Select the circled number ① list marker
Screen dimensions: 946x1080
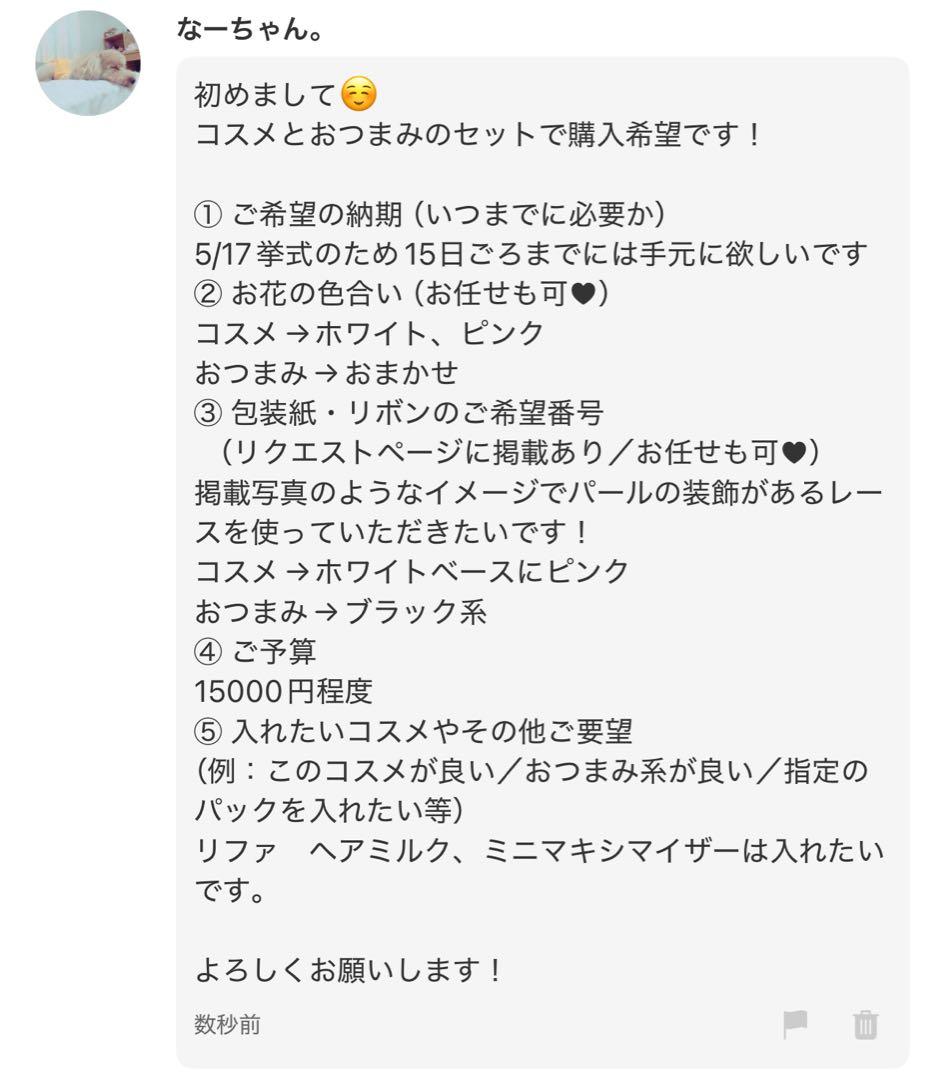tap(207, 211)
